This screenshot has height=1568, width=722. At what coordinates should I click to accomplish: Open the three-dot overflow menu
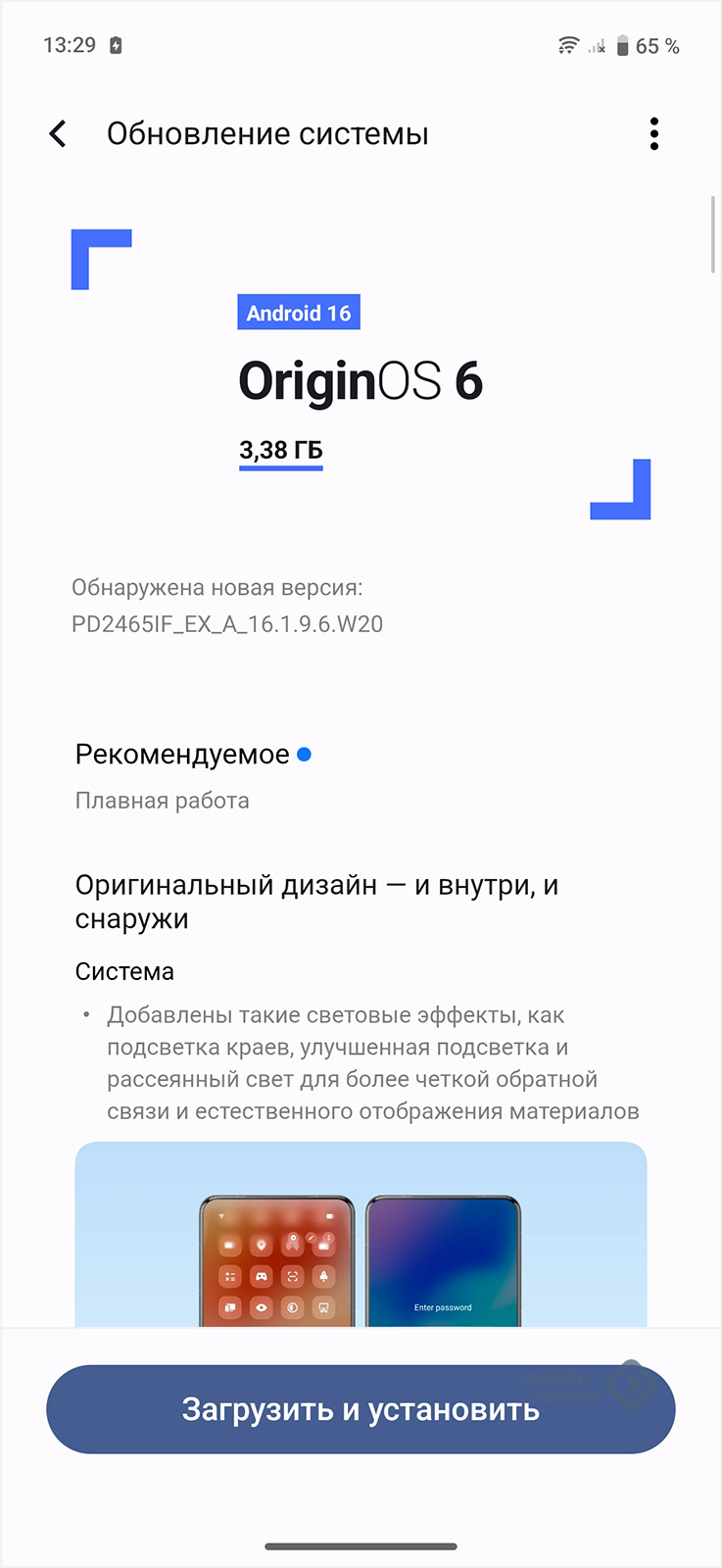653,134
